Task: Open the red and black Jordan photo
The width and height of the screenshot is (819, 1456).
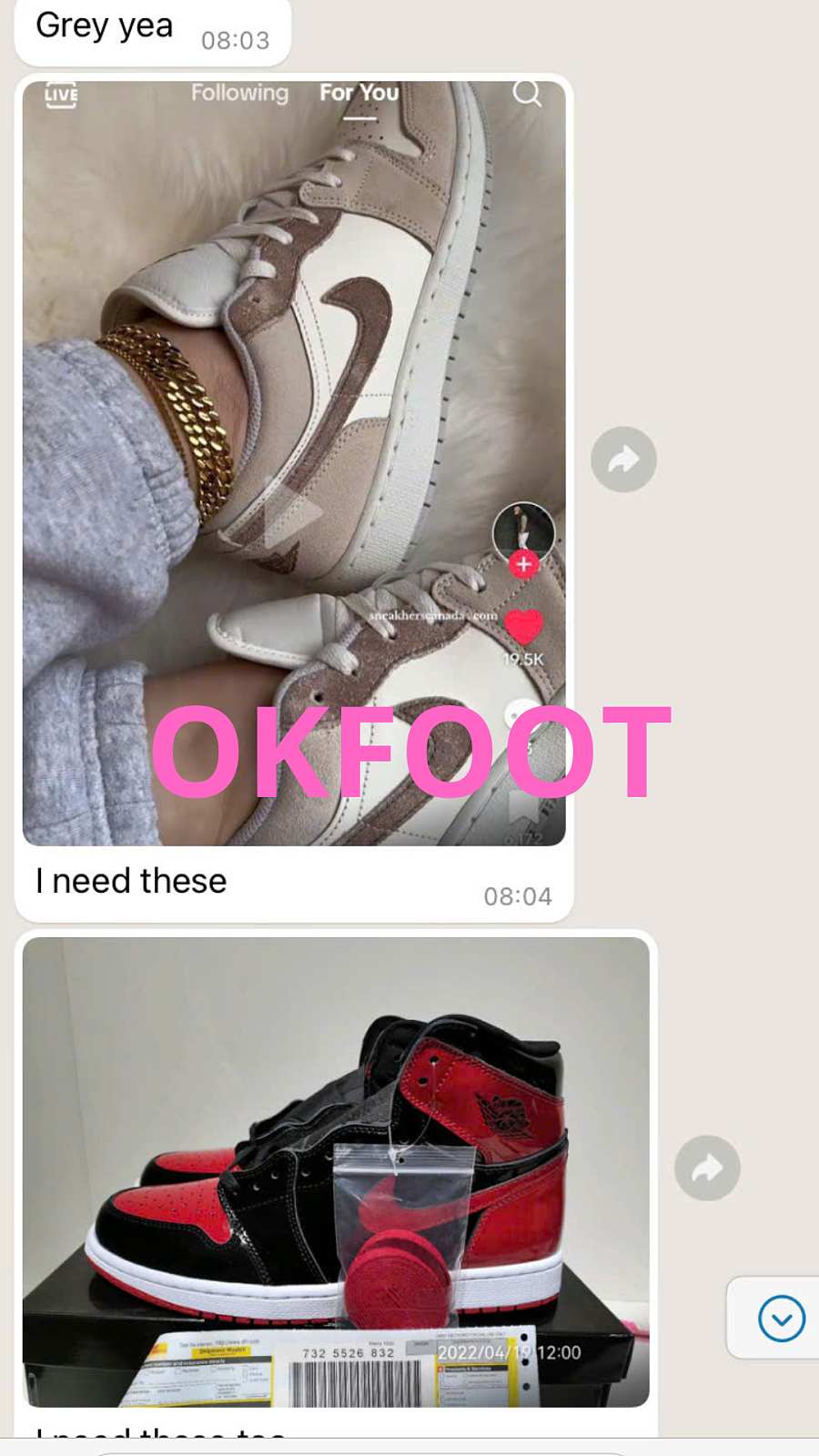Action: (x=335, y=1172)
